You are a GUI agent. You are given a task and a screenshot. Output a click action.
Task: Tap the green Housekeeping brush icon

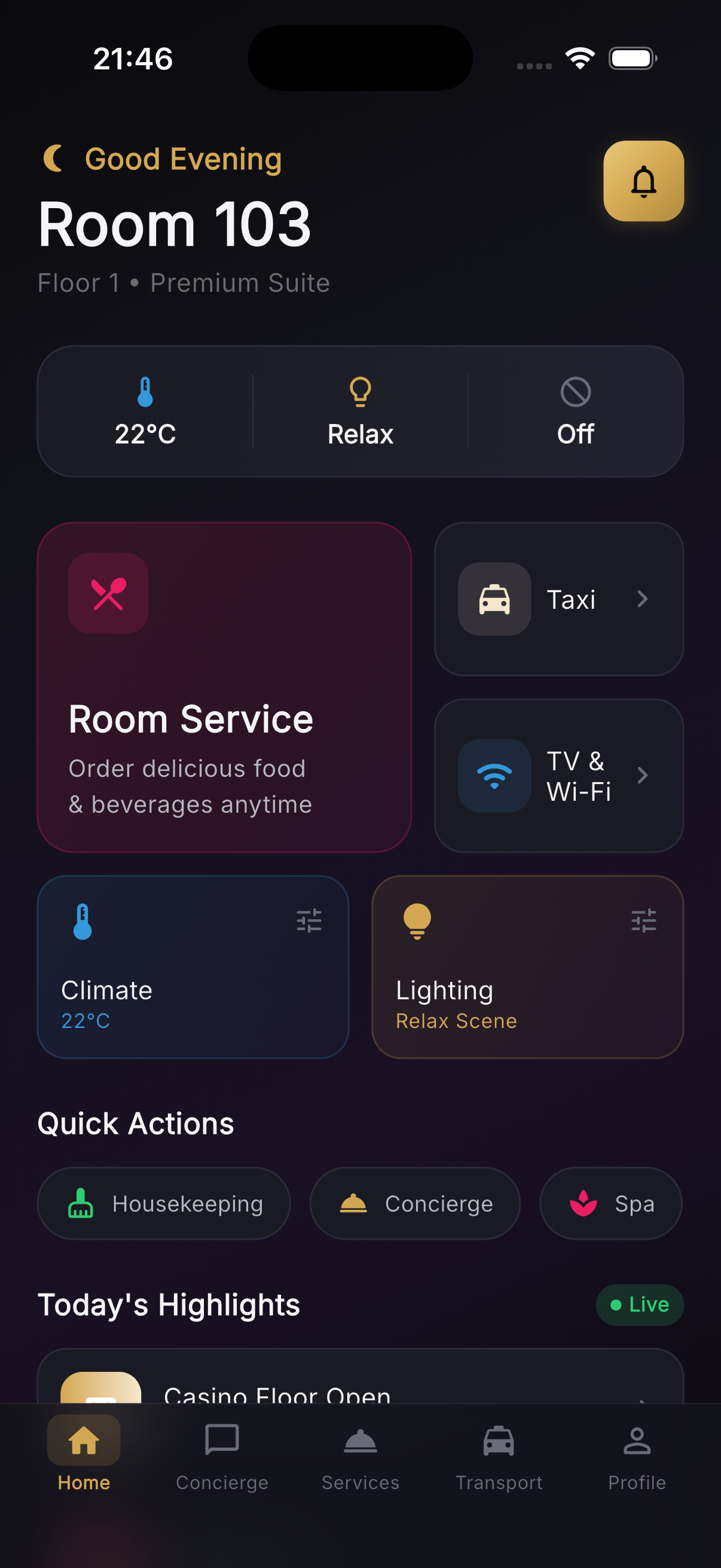tap(81, 1202)
